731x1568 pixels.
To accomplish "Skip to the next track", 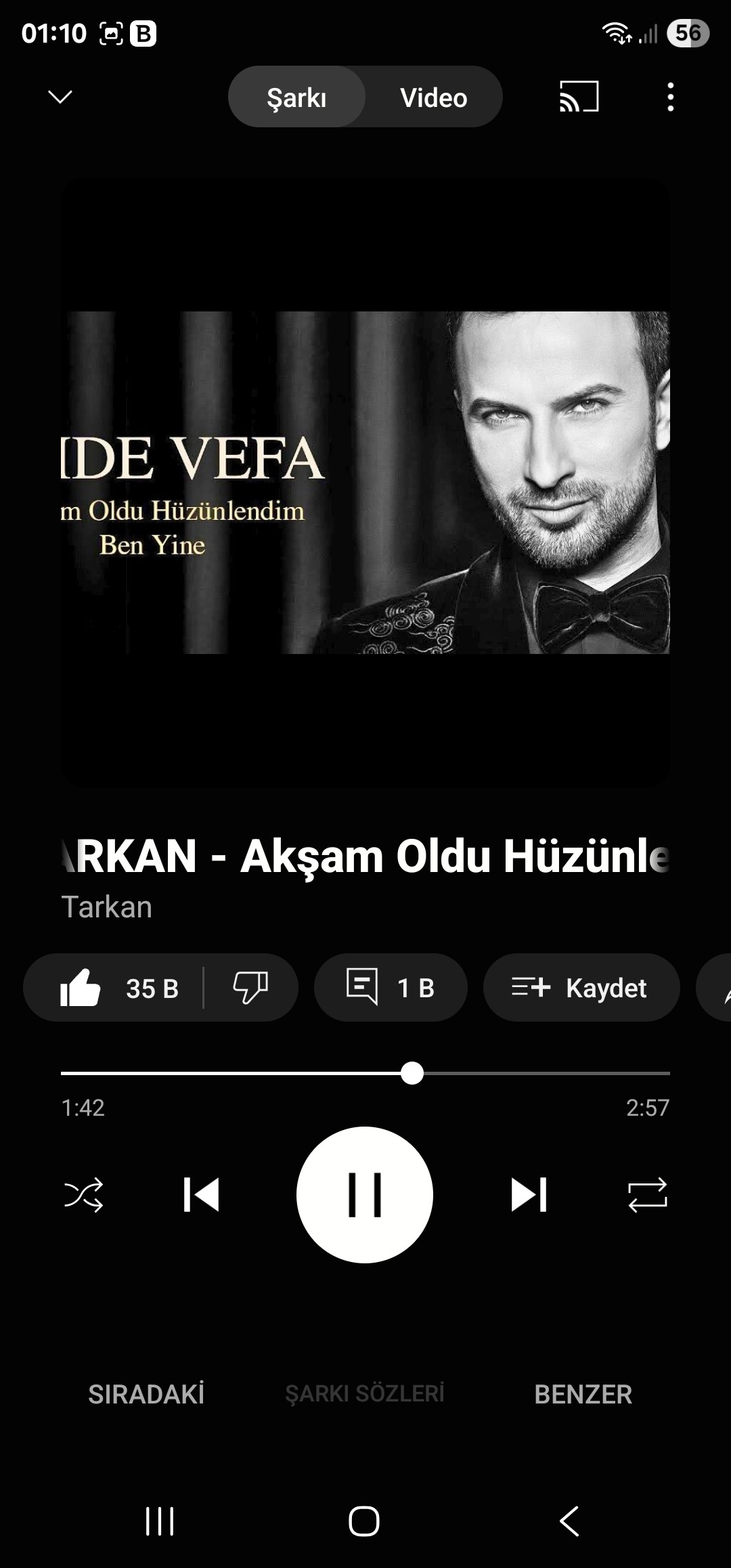I will (529, 1195).
